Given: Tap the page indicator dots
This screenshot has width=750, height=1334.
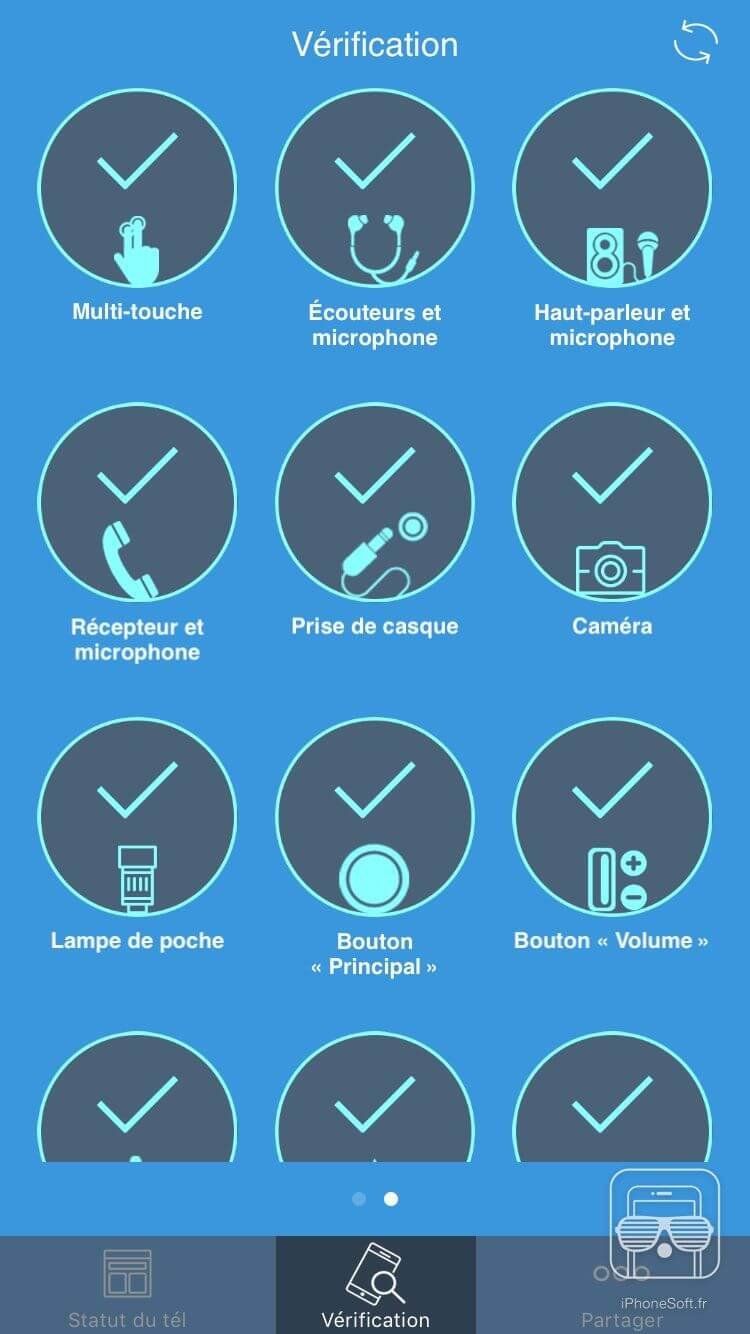Looking at the screenshot, I should (x=375, y=1198).
